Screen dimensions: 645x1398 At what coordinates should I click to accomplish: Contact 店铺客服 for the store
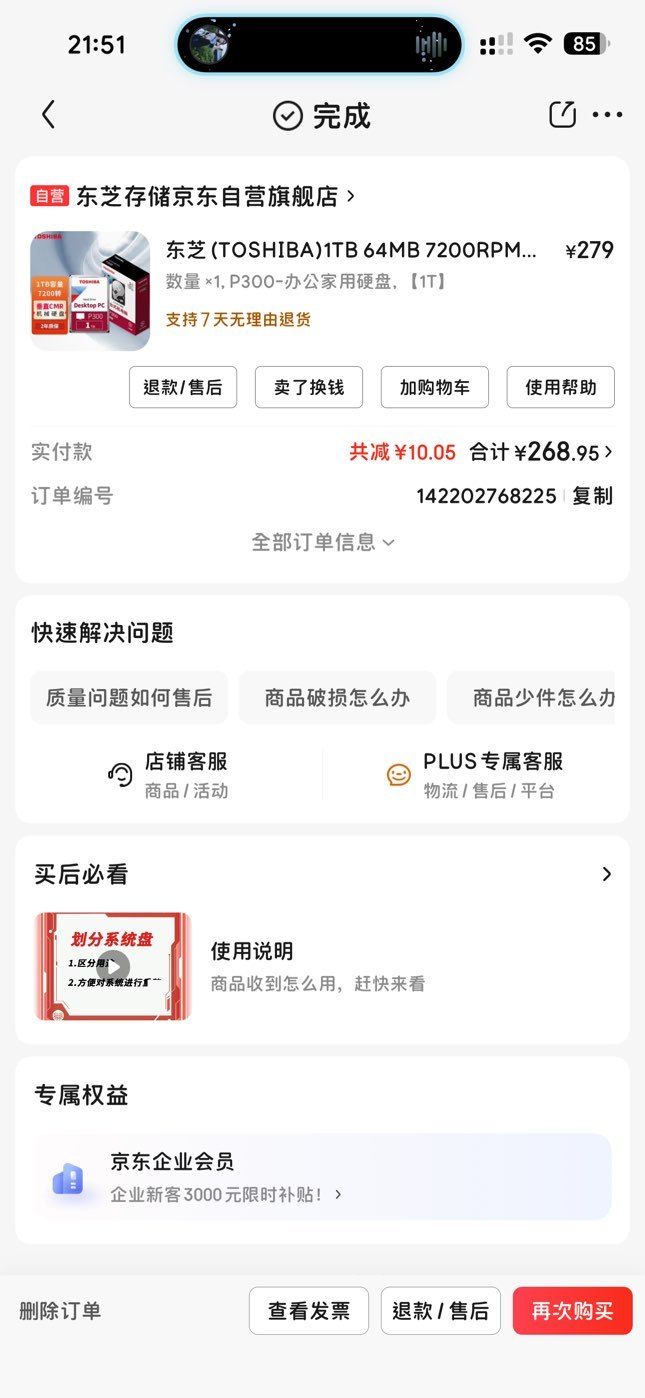168,775
